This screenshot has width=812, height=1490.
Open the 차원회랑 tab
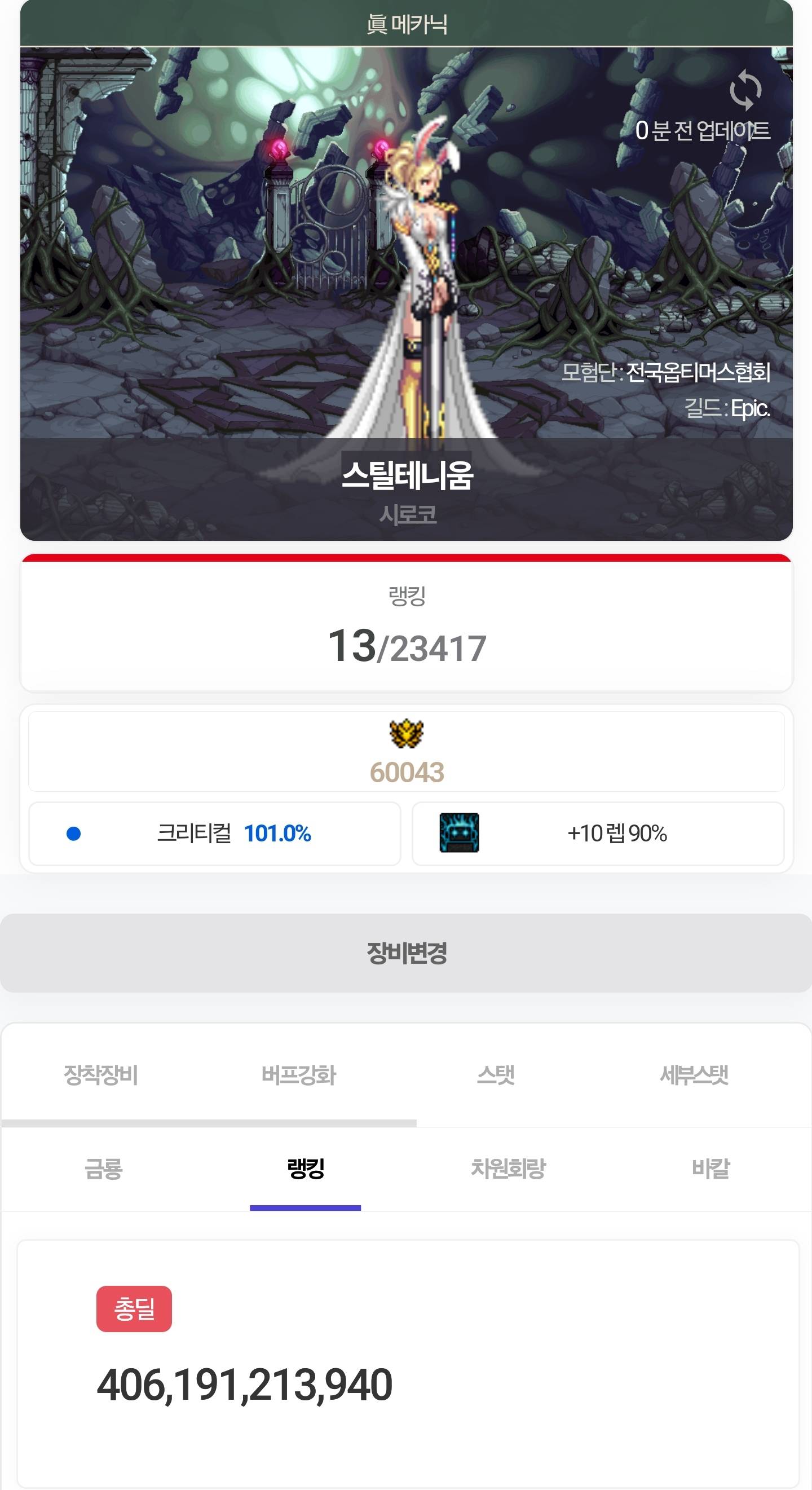508,1169
